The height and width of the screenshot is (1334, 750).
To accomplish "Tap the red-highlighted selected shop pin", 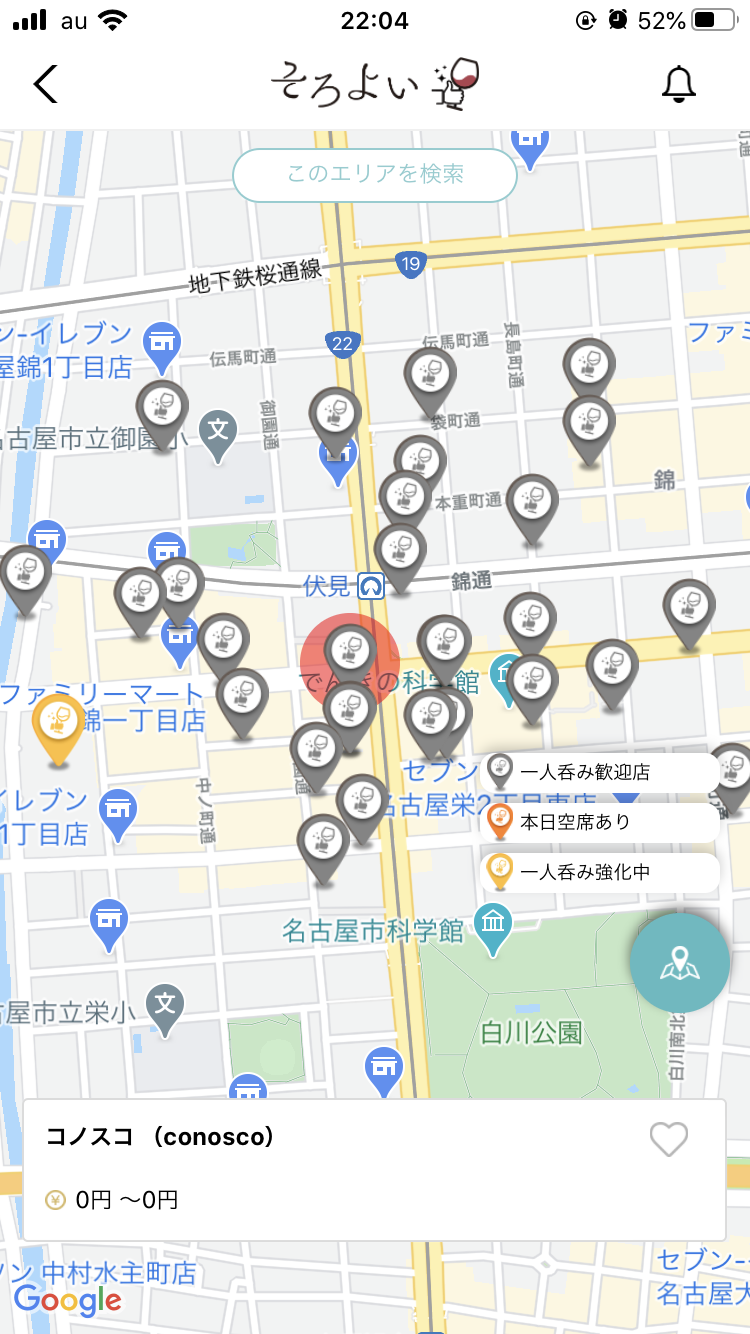I will click(350, 660).
